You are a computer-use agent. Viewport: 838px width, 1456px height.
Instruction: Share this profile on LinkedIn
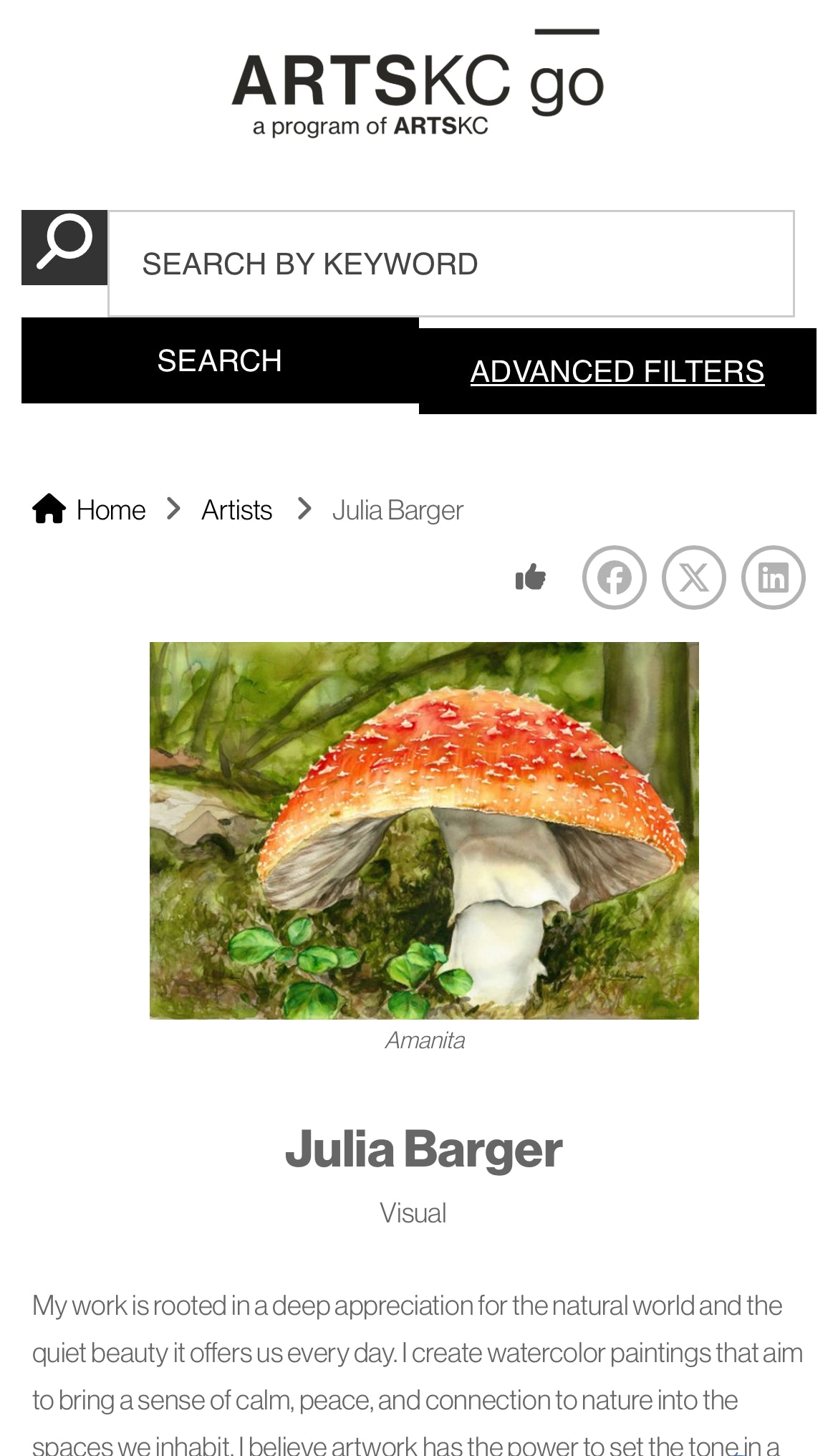tap(773, 578)
